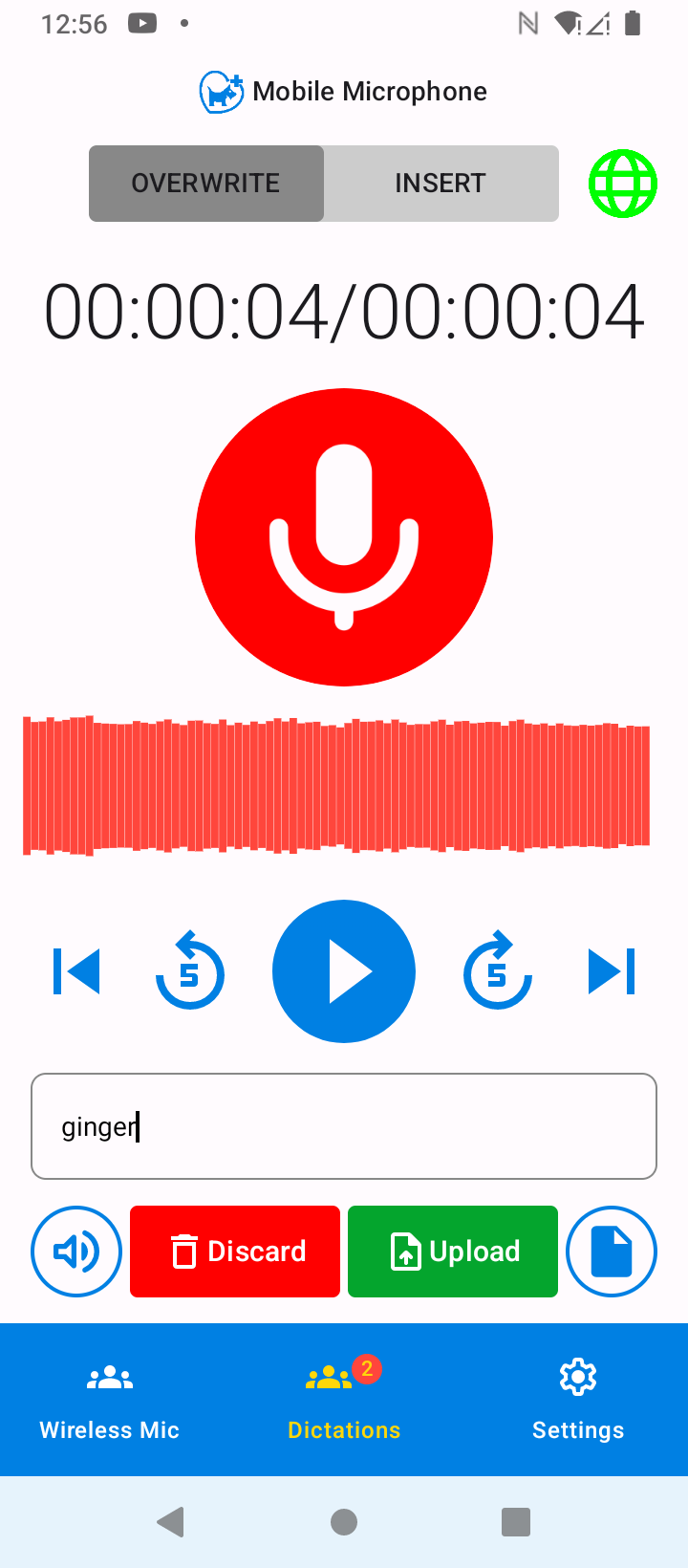
Task: Return to the home screen
Action: click(344, 1522)
